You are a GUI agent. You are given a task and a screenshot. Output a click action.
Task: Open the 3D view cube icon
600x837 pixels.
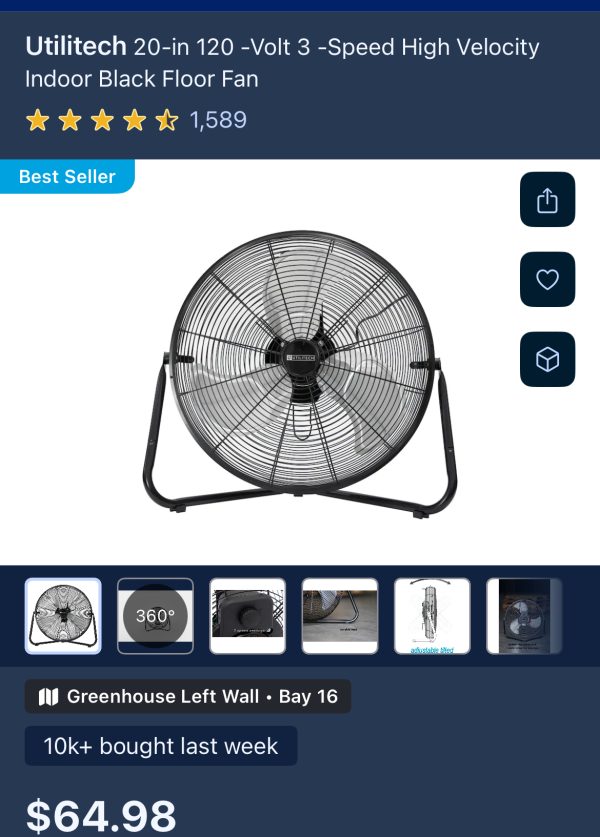547,359
